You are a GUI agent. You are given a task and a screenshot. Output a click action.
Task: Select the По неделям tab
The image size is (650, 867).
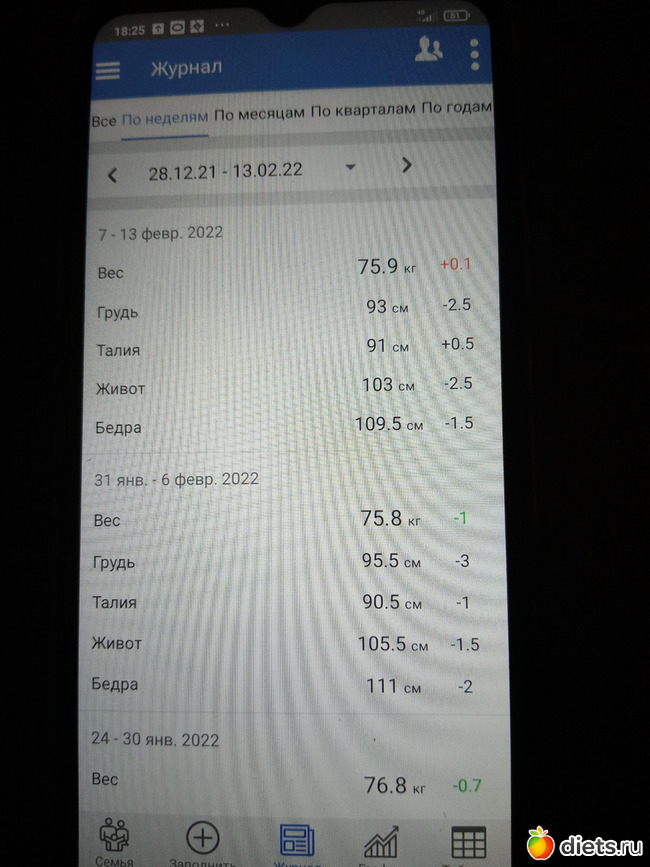(165, 118)
